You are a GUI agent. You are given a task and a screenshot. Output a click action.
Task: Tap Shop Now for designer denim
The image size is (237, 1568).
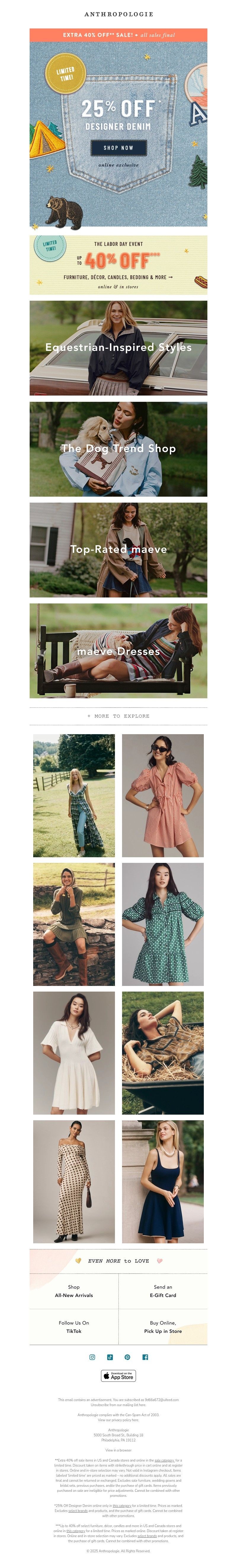tap(118, 147)
